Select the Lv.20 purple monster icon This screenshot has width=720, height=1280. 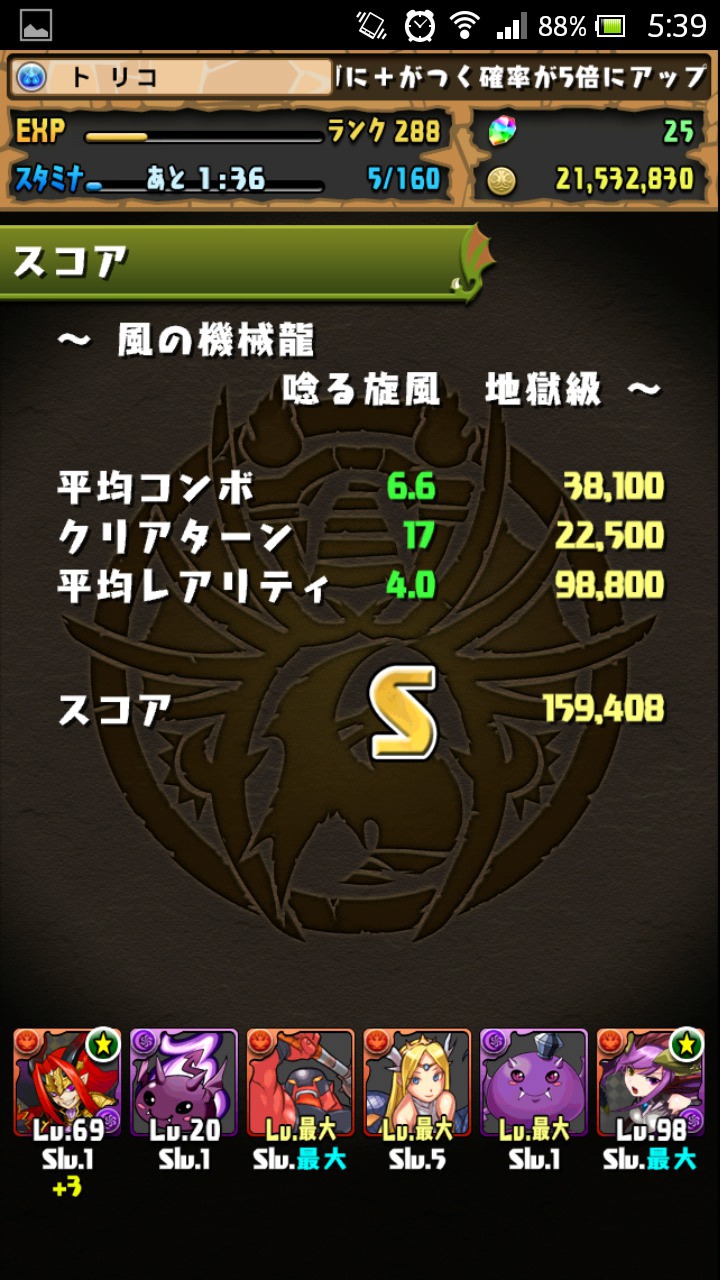184,1083
